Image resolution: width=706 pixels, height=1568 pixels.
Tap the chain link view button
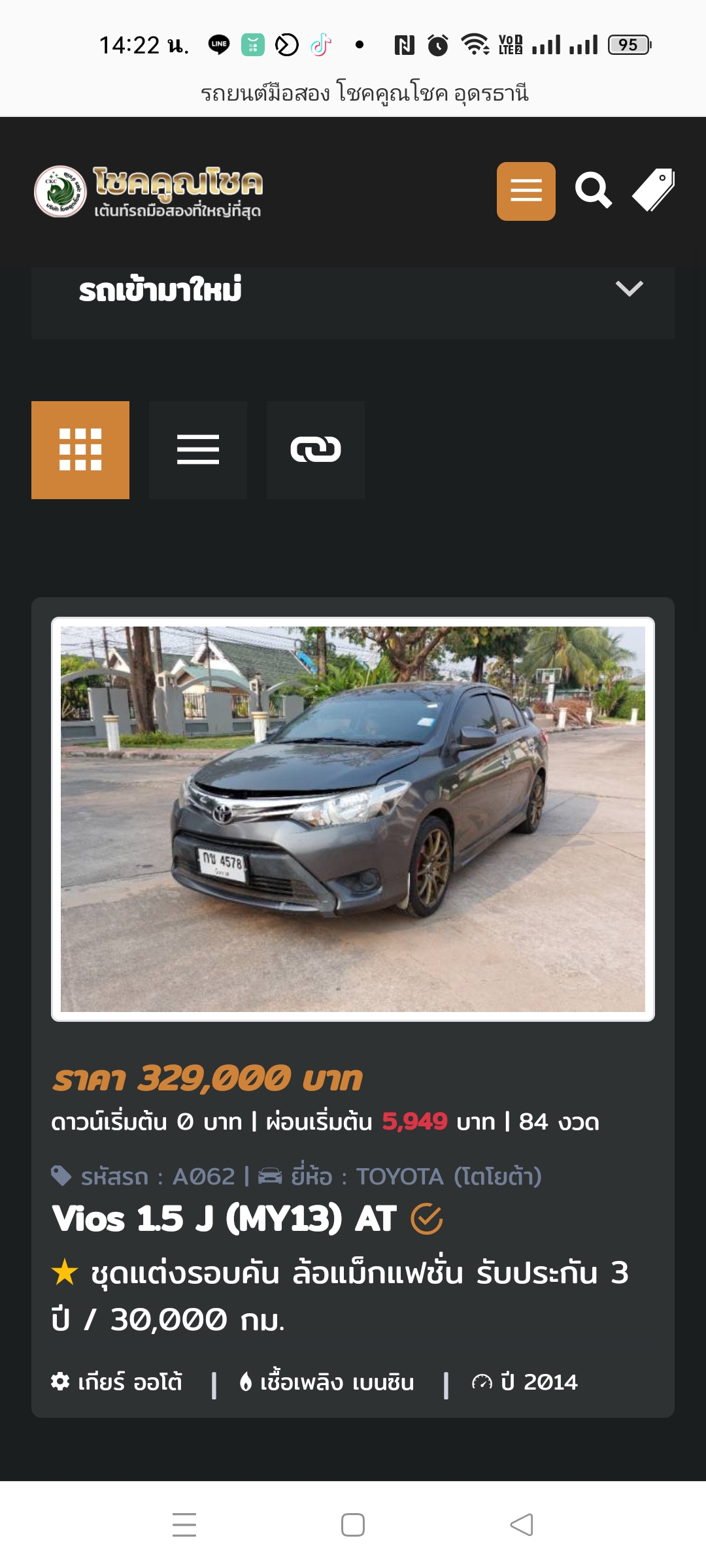316,450
